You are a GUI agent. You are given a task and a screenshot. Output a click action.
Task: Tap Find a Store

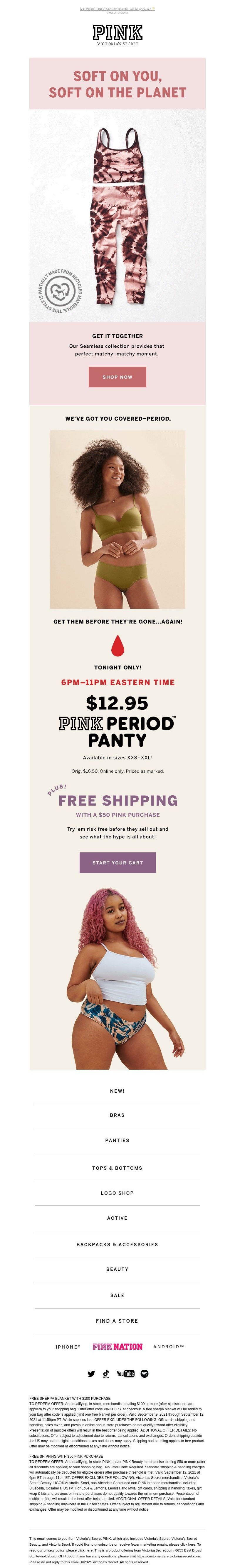[x=117, y=1321]
